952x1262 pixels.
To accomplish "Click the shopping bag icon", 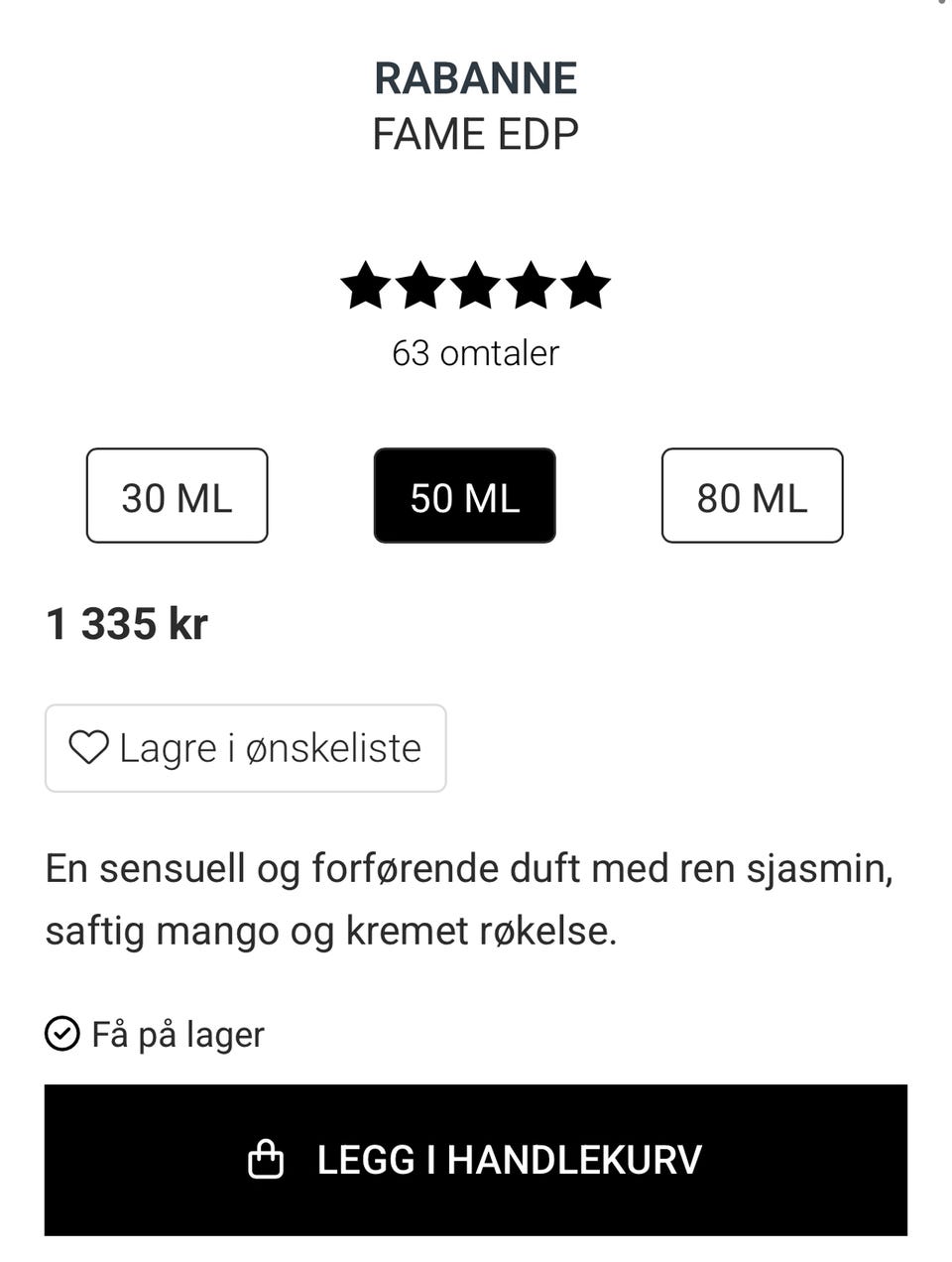I will click(266, 1158).
